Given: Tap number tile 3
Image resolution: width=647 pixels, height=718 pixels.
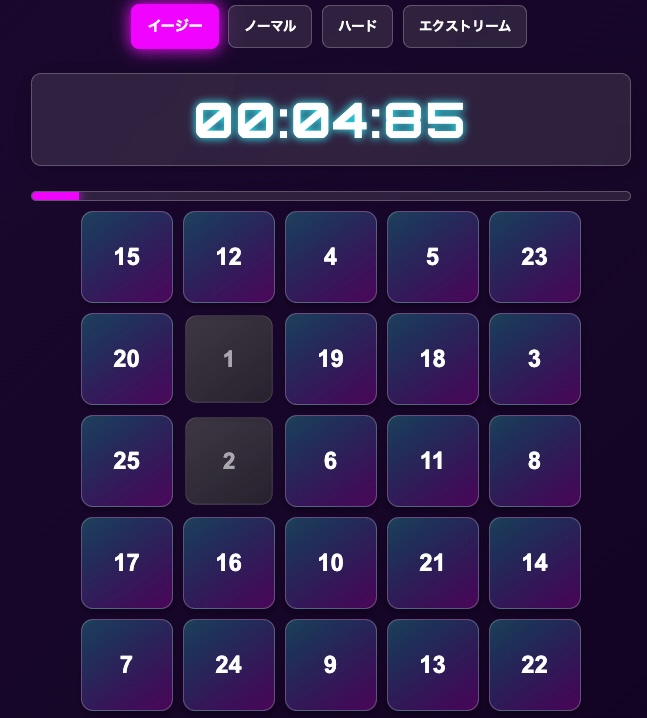Looking at the screenshot, I should (x=534, y=359).
